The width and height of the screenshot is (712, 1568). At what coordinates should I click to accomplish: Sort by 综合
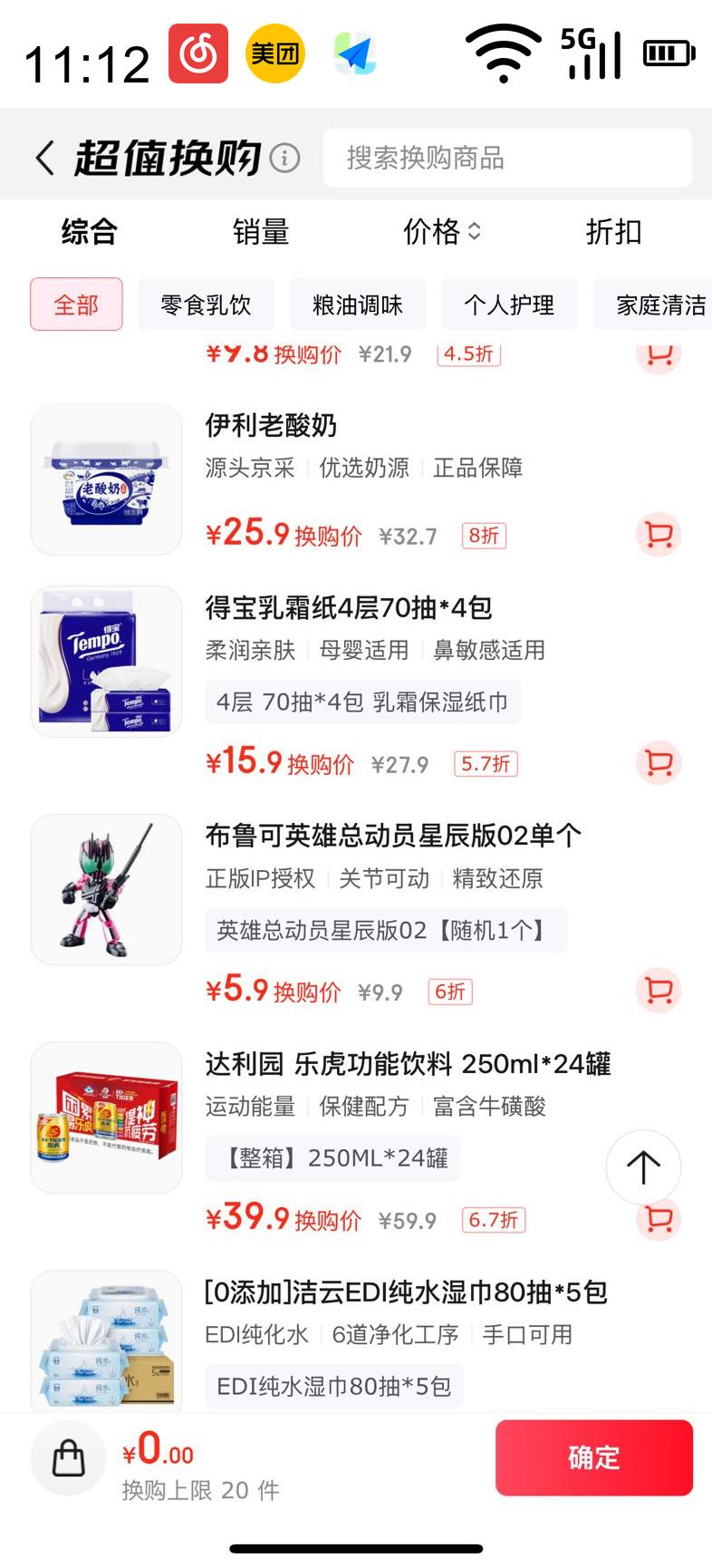tap(89, 232)
